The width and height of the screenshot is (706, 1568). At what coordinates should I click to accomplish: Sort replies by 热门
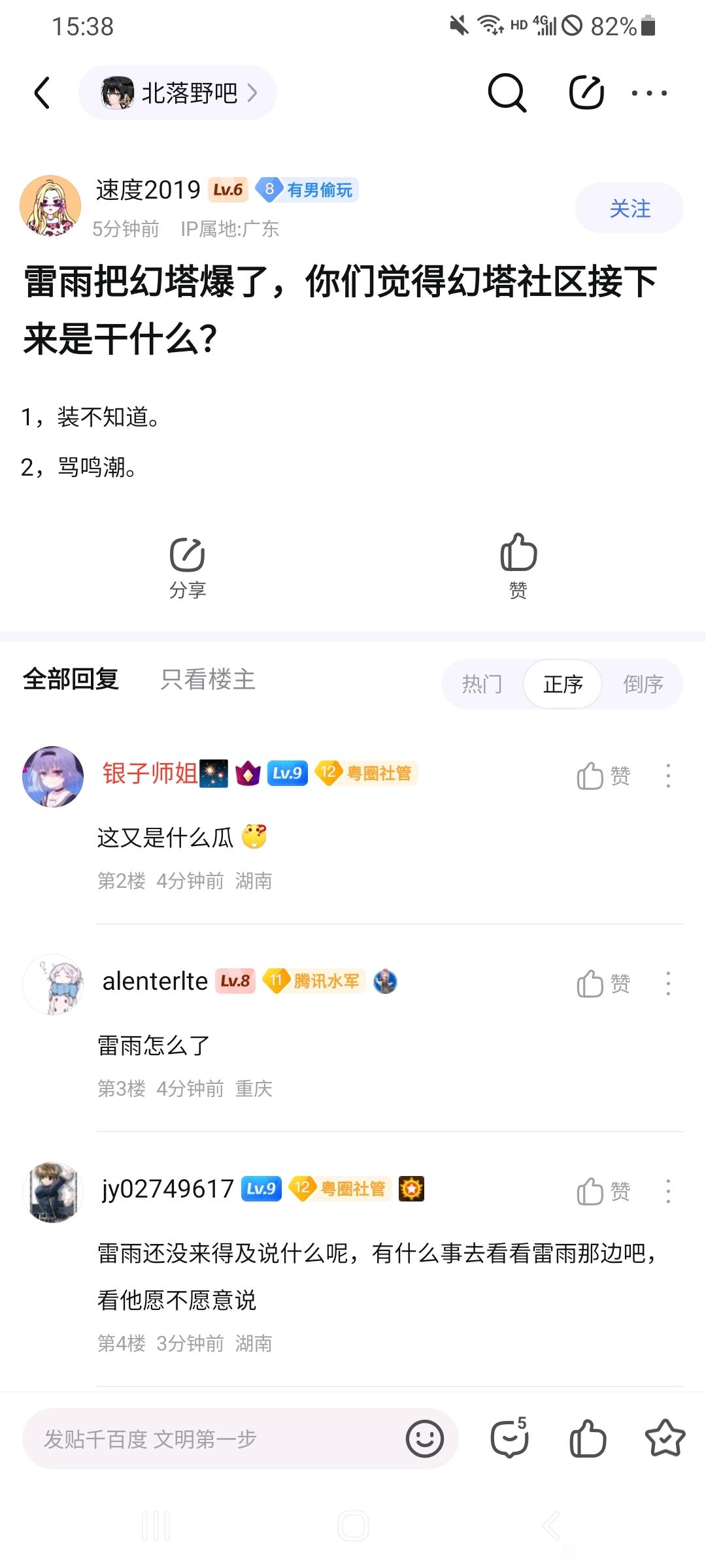click(x=482, y=684)
